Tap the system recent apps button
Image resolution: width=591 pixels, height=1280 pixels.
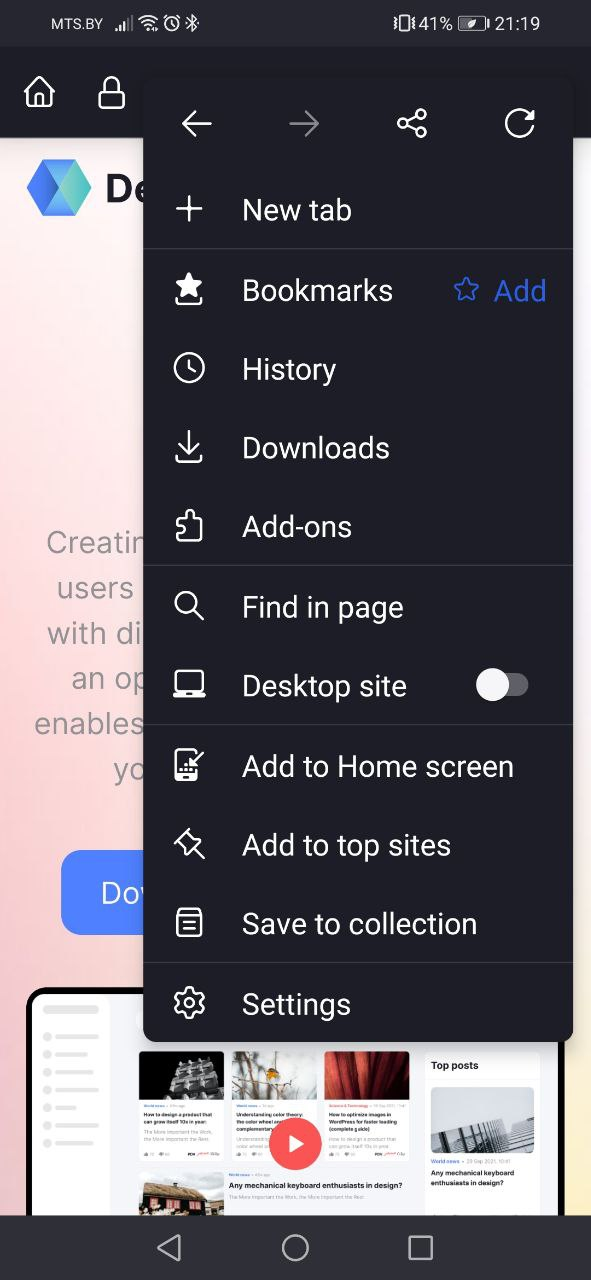(x=421, y=1247)
